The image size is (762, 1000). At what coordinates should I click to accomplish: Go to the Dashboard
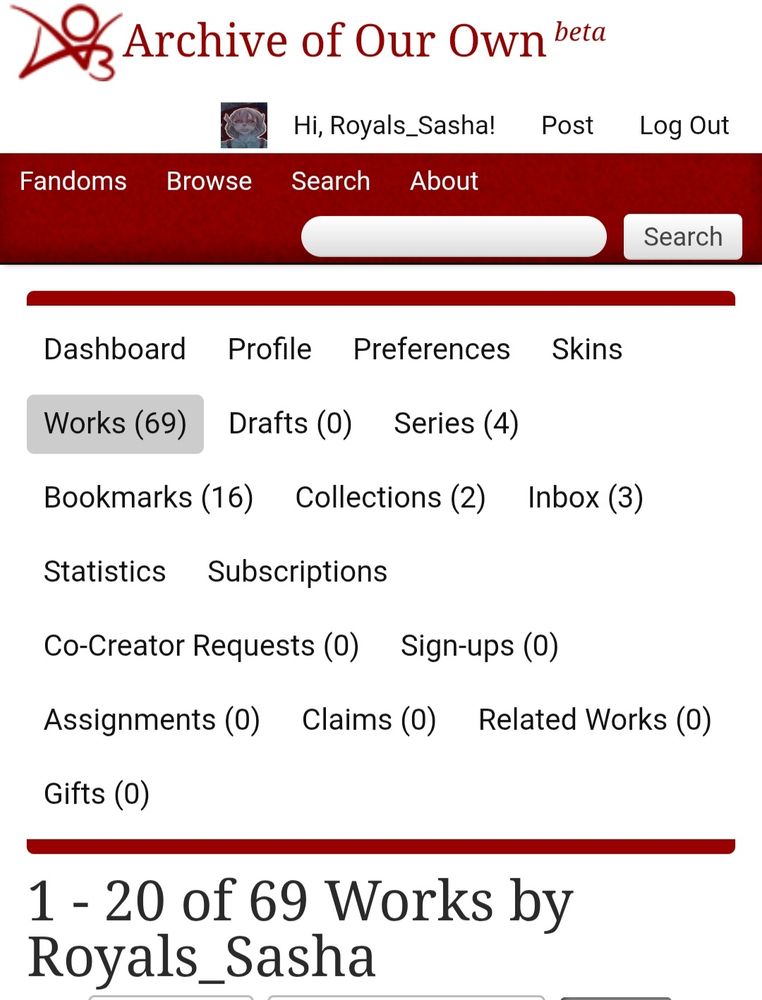[x=115, y=349]
